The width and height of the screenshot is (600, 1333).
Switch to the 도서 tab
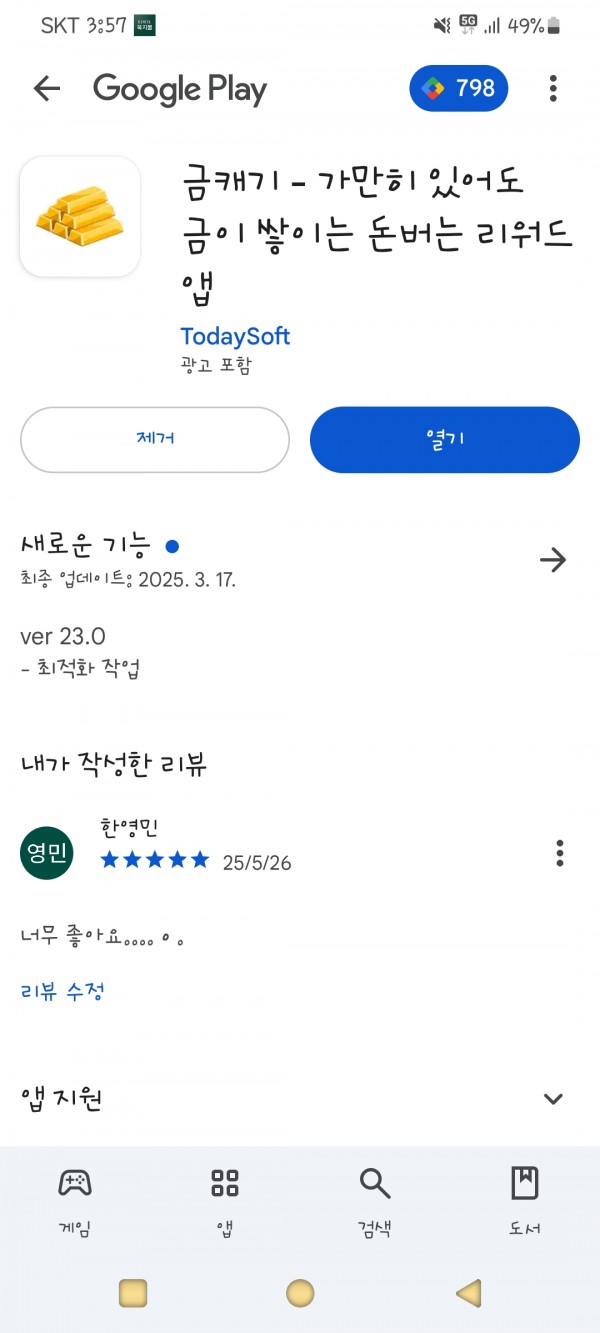coord(525,1200)
